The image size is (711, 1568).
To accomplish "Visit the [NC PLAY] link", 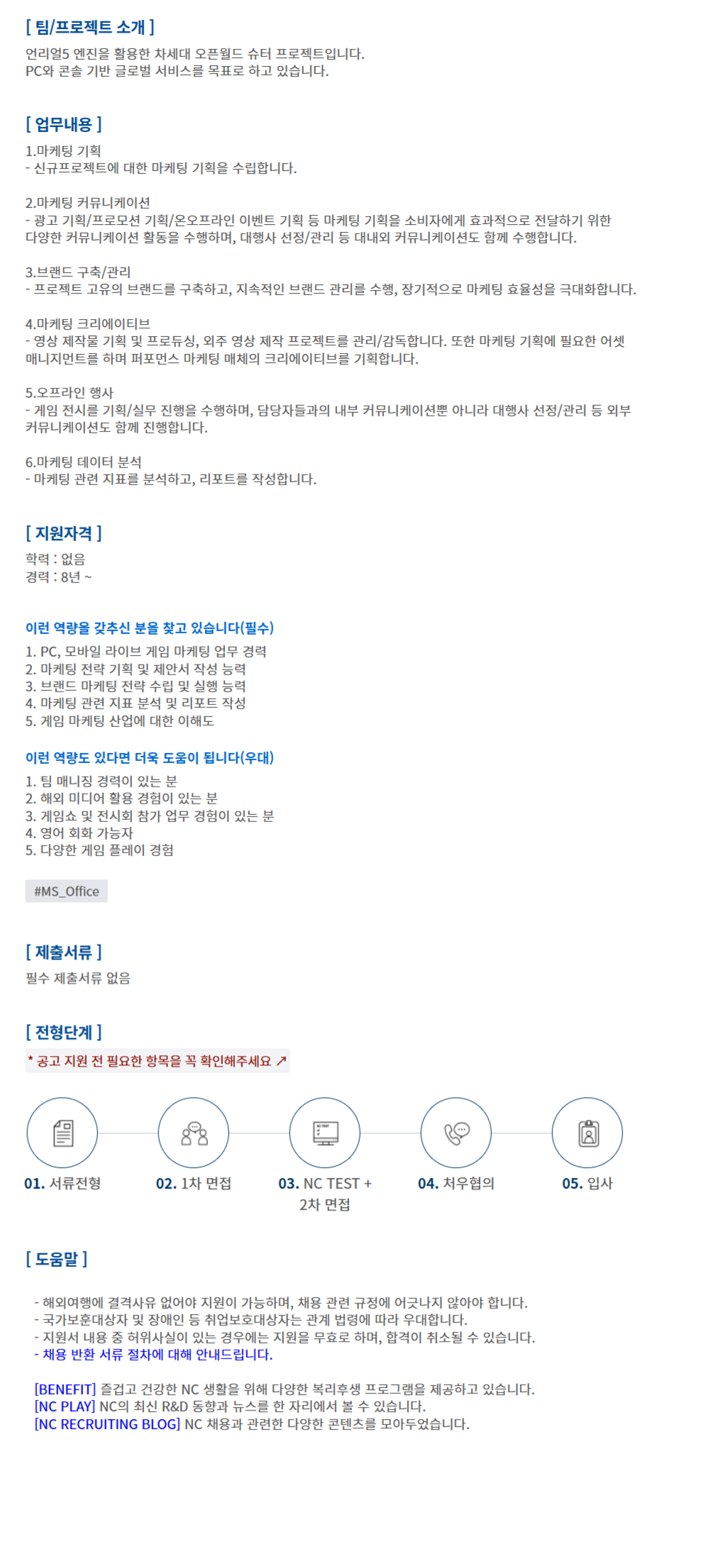I will coord(65,1406).
